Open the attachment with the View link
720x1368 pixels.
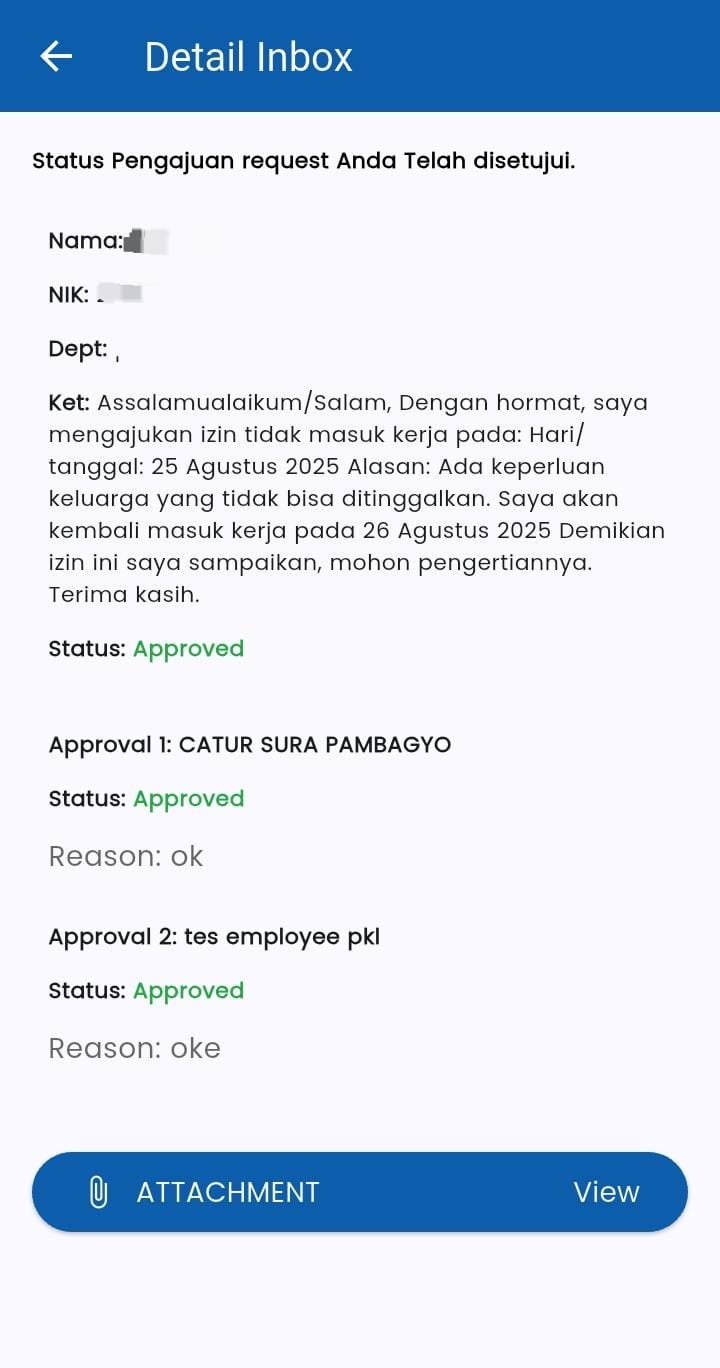(606, 1191)
